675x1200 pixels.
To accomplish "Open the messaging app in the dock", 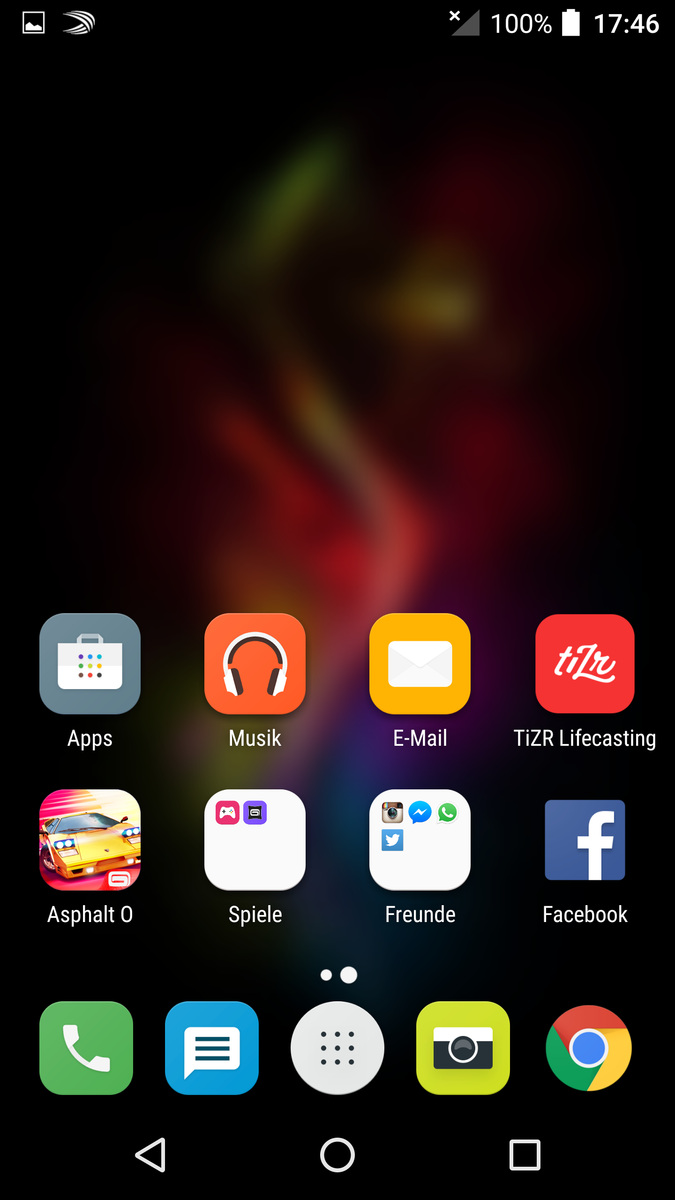I will click(212, 1048).
